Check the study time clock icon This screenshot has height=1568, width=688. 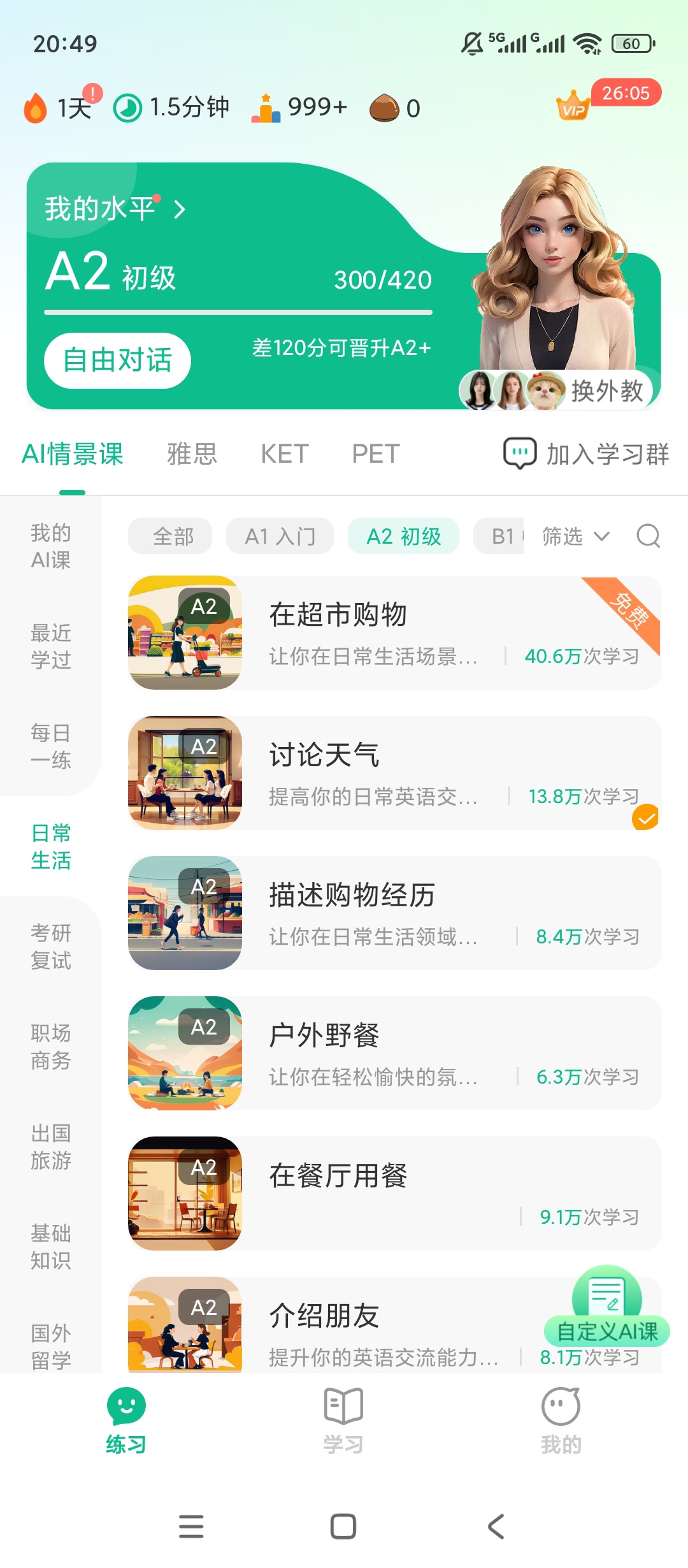127,108
